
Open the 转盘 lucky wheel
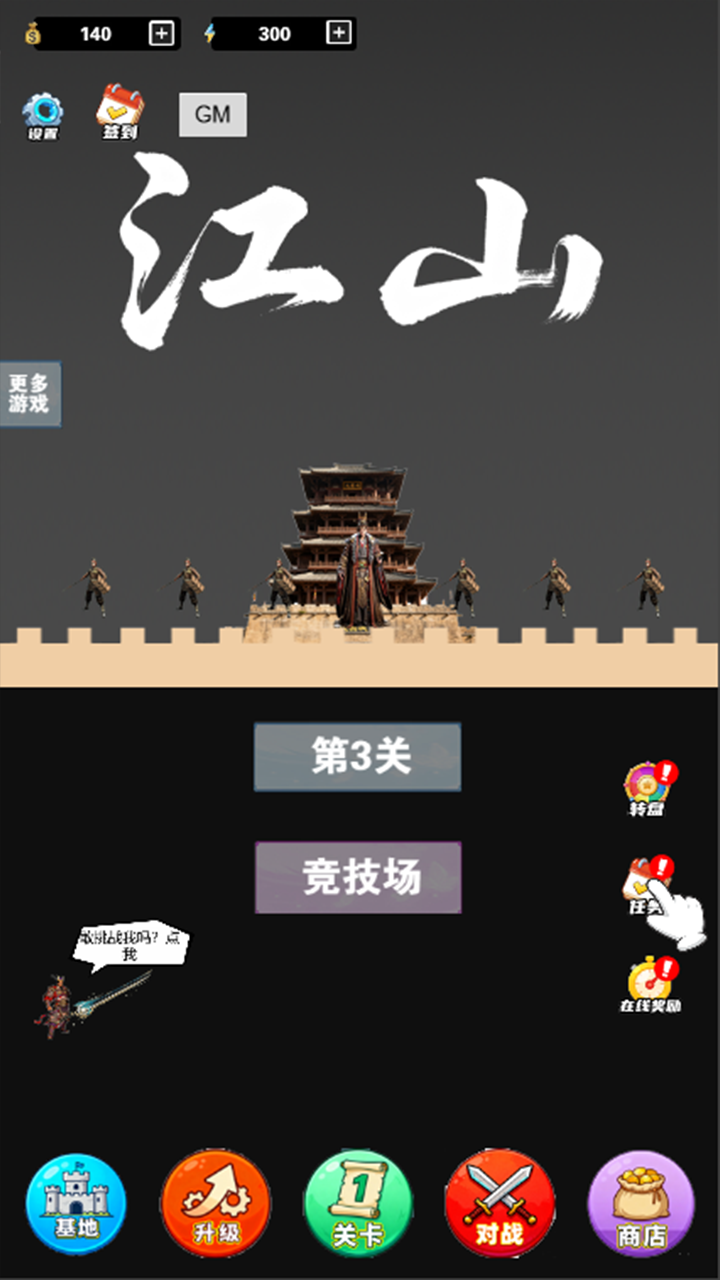[647, 789]
